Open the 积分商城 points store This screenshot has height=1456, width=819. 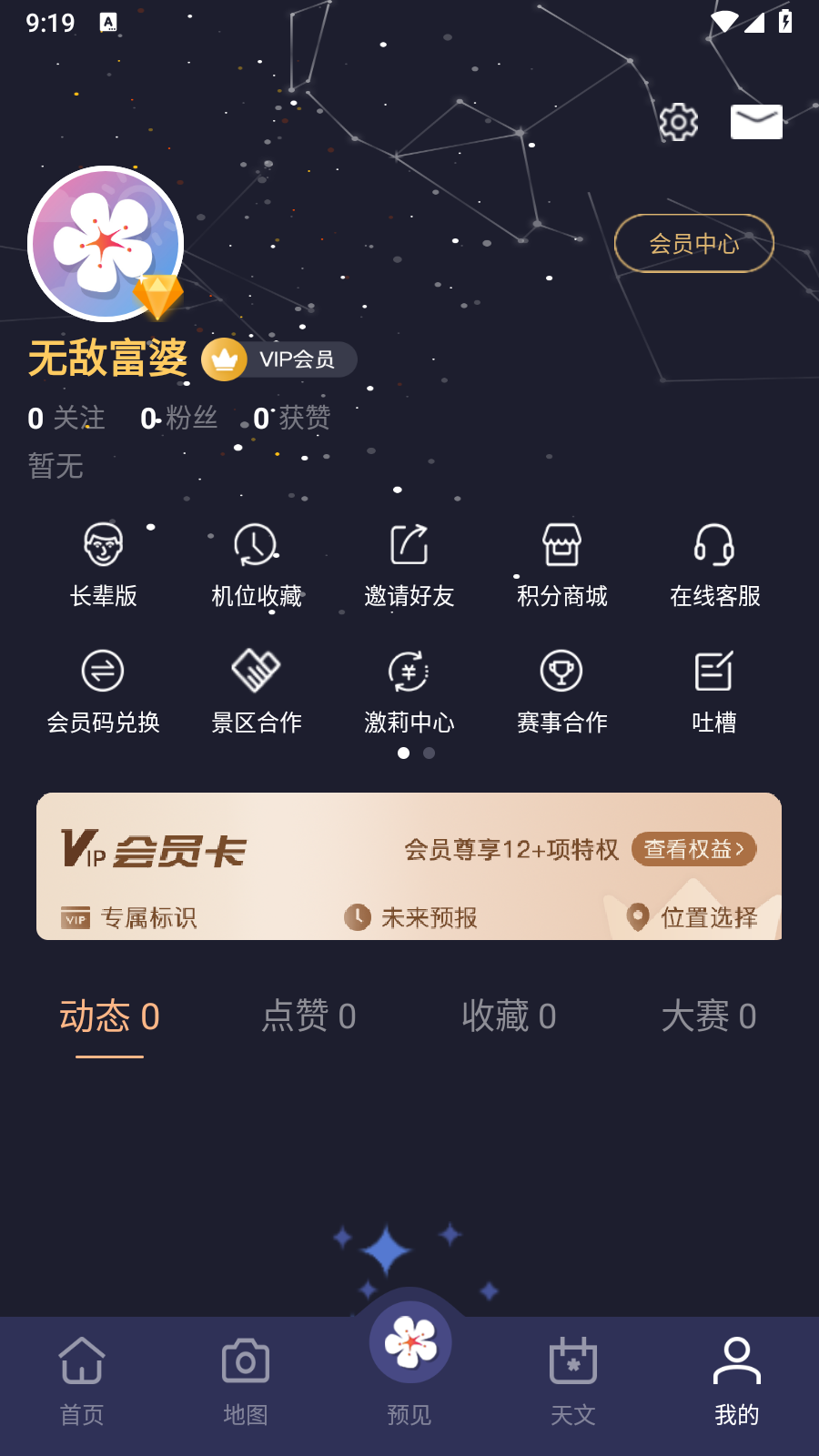tap(561, 564)
